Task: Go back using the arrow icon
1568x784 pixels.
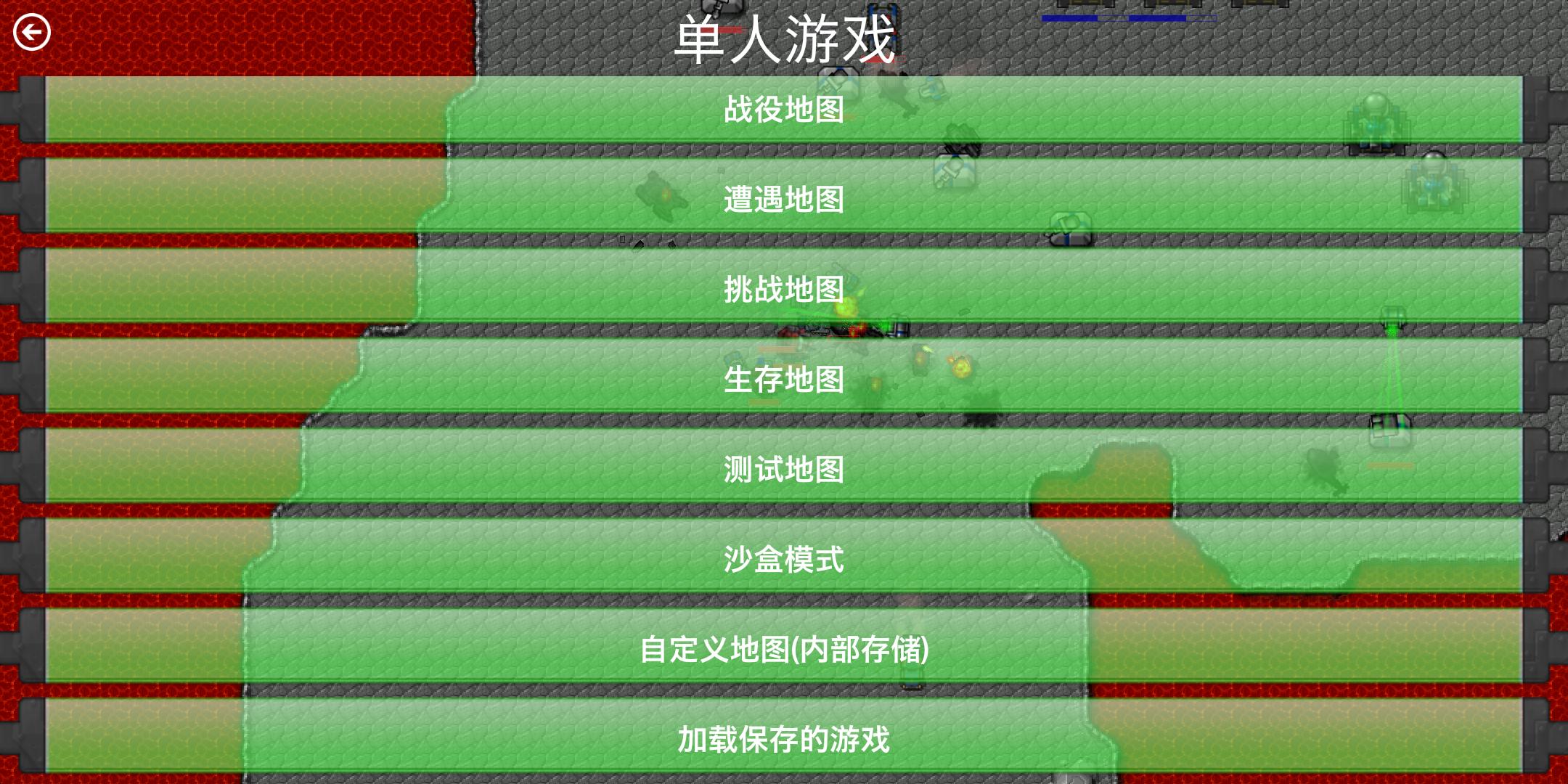Action: [32, 33]
